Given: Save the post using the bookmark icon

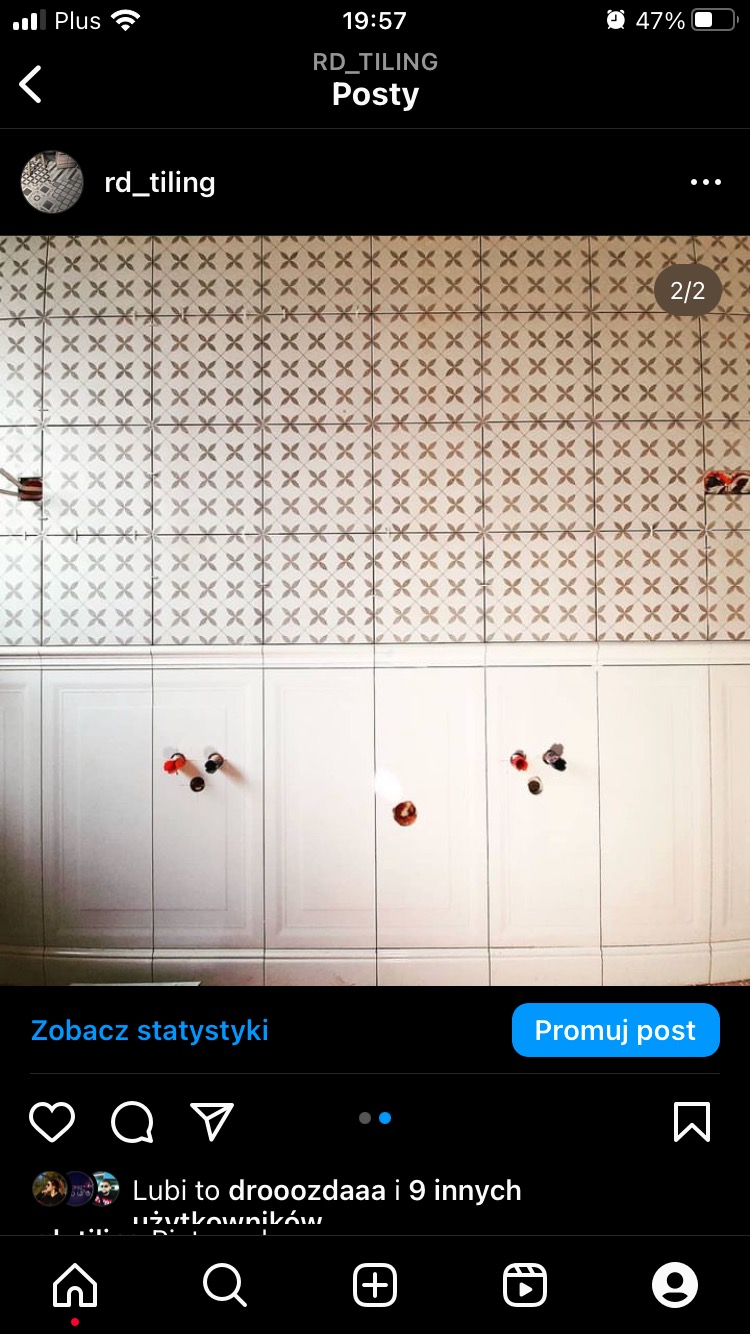Looking at the screenshot, I should (x=690, y=1122).
